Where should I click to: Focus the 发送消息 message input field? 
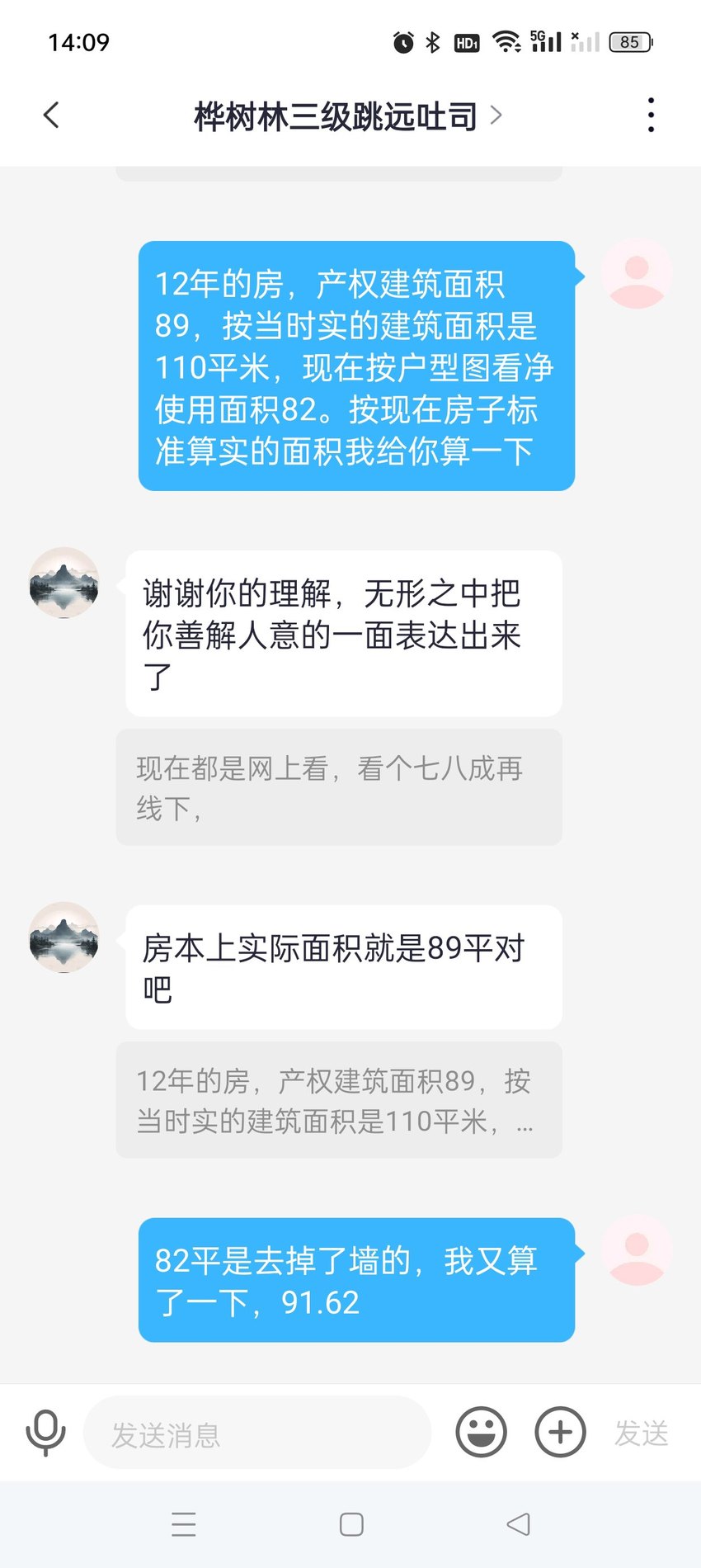point(257,1433)
